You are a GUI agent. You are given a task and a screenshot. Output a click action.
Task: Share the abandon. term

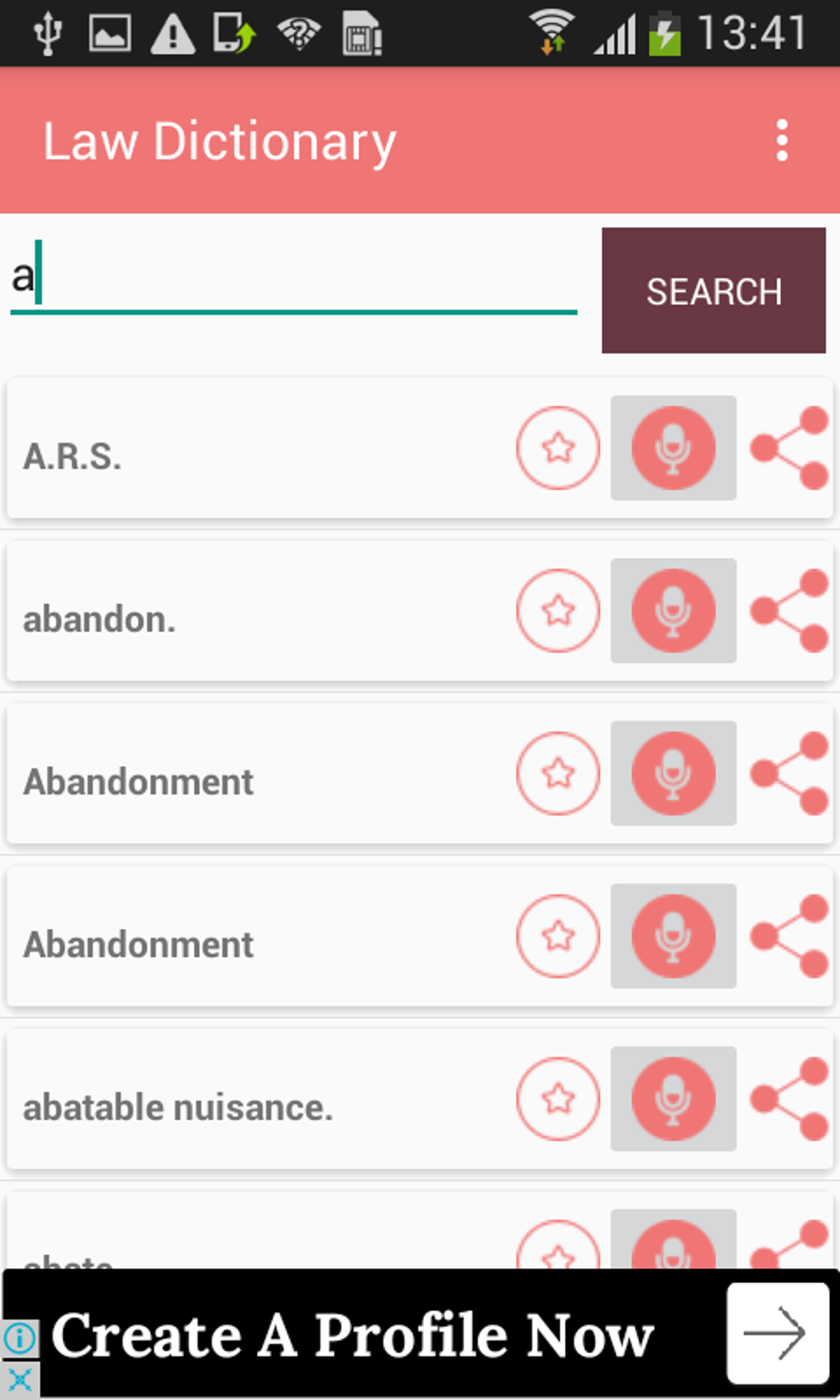(789, 610)
